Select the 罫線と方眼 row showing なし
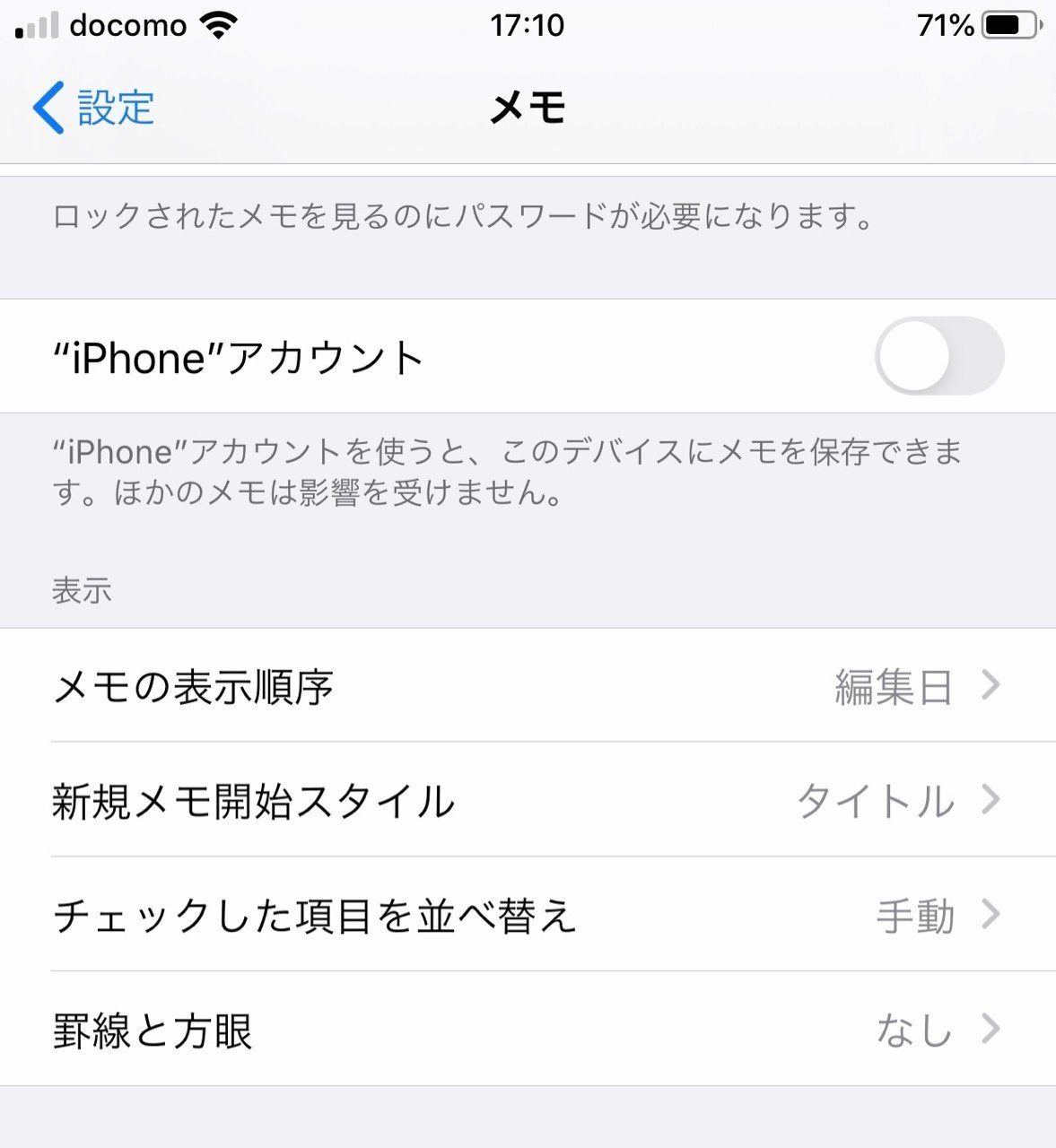Image resolution: width=1056 pixels, height=1148 pixels. tap(528, 1031)
